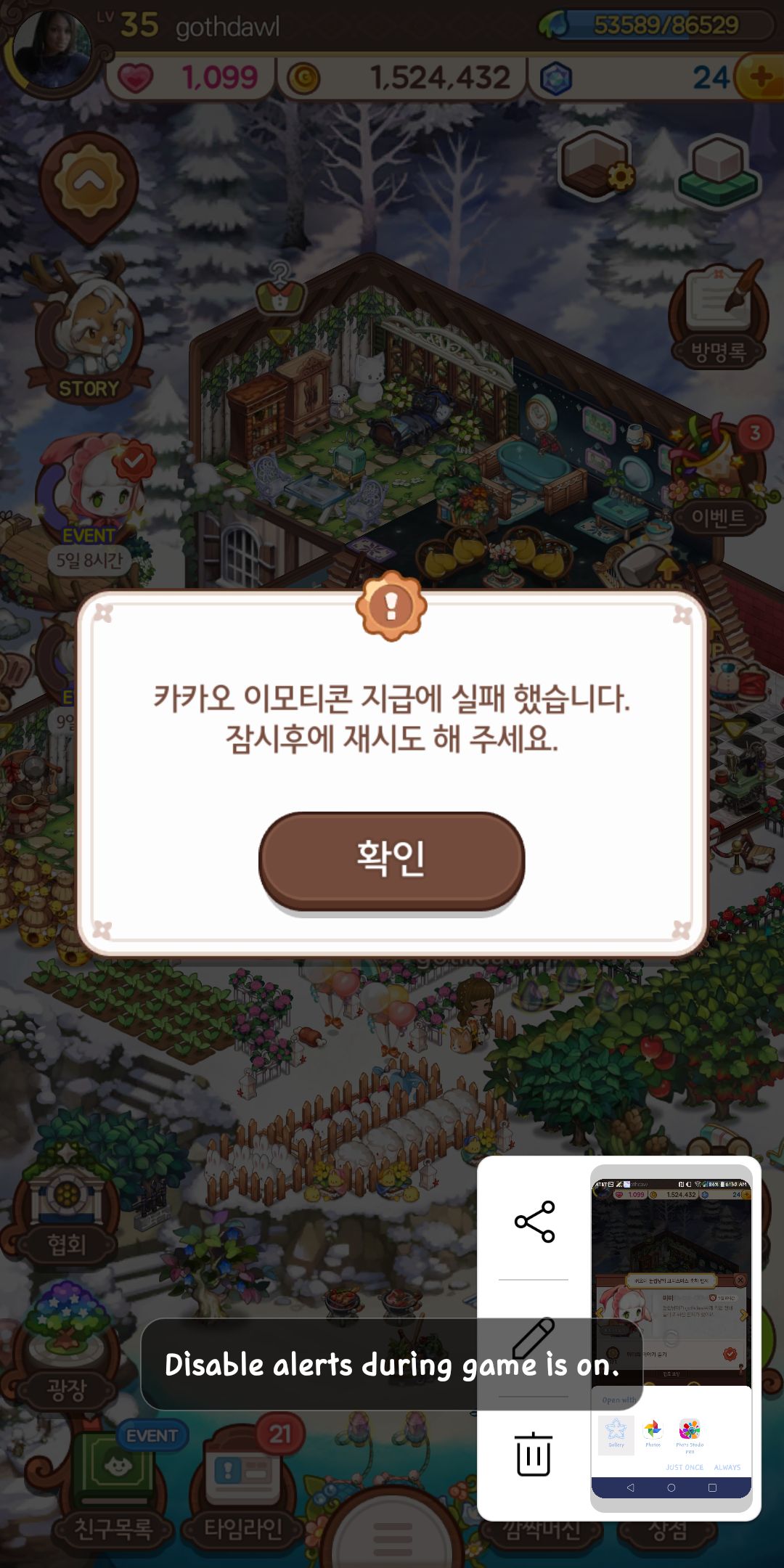Open the 타임라인 timeline

243,1488
